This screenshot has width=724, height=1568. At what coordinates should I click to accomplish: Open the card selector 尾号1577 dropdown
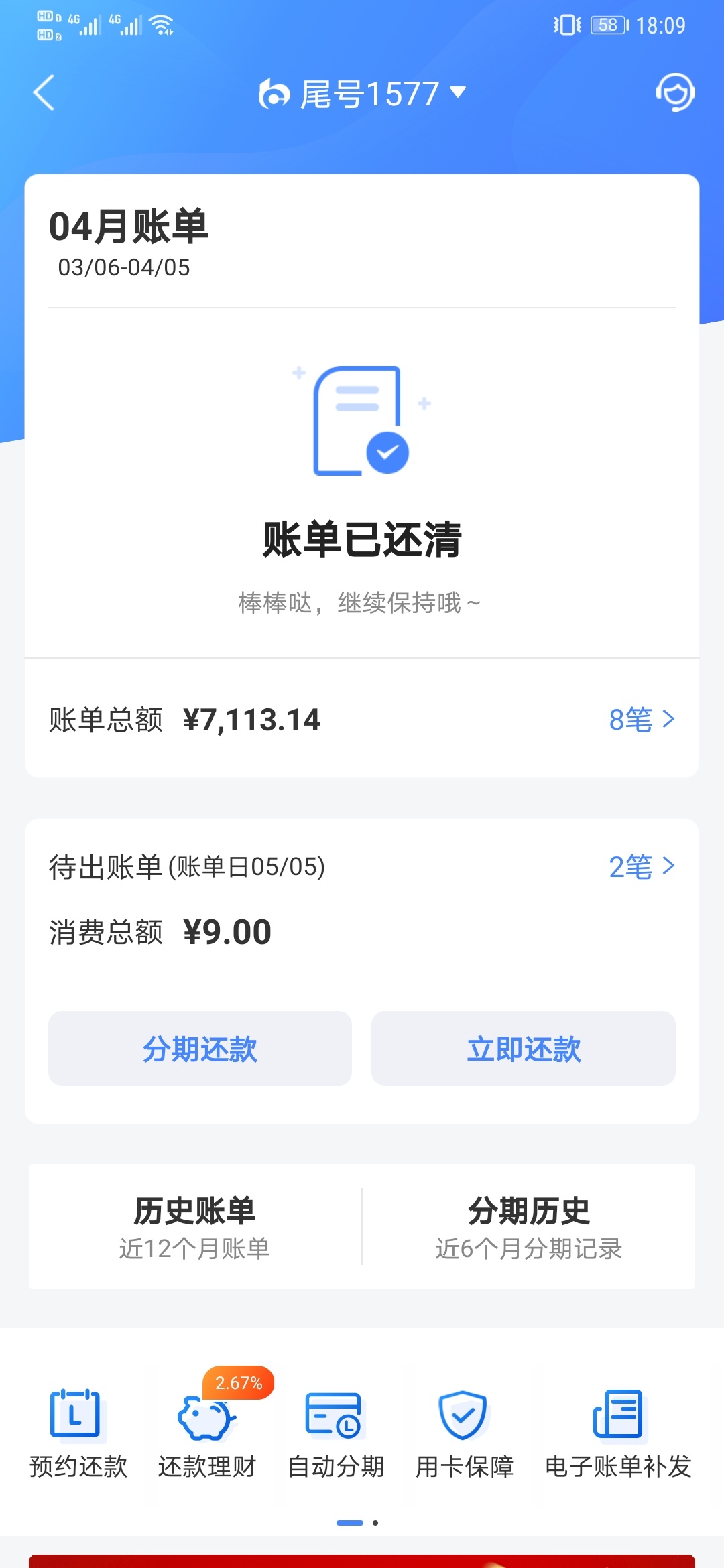[x=362, y=93]
